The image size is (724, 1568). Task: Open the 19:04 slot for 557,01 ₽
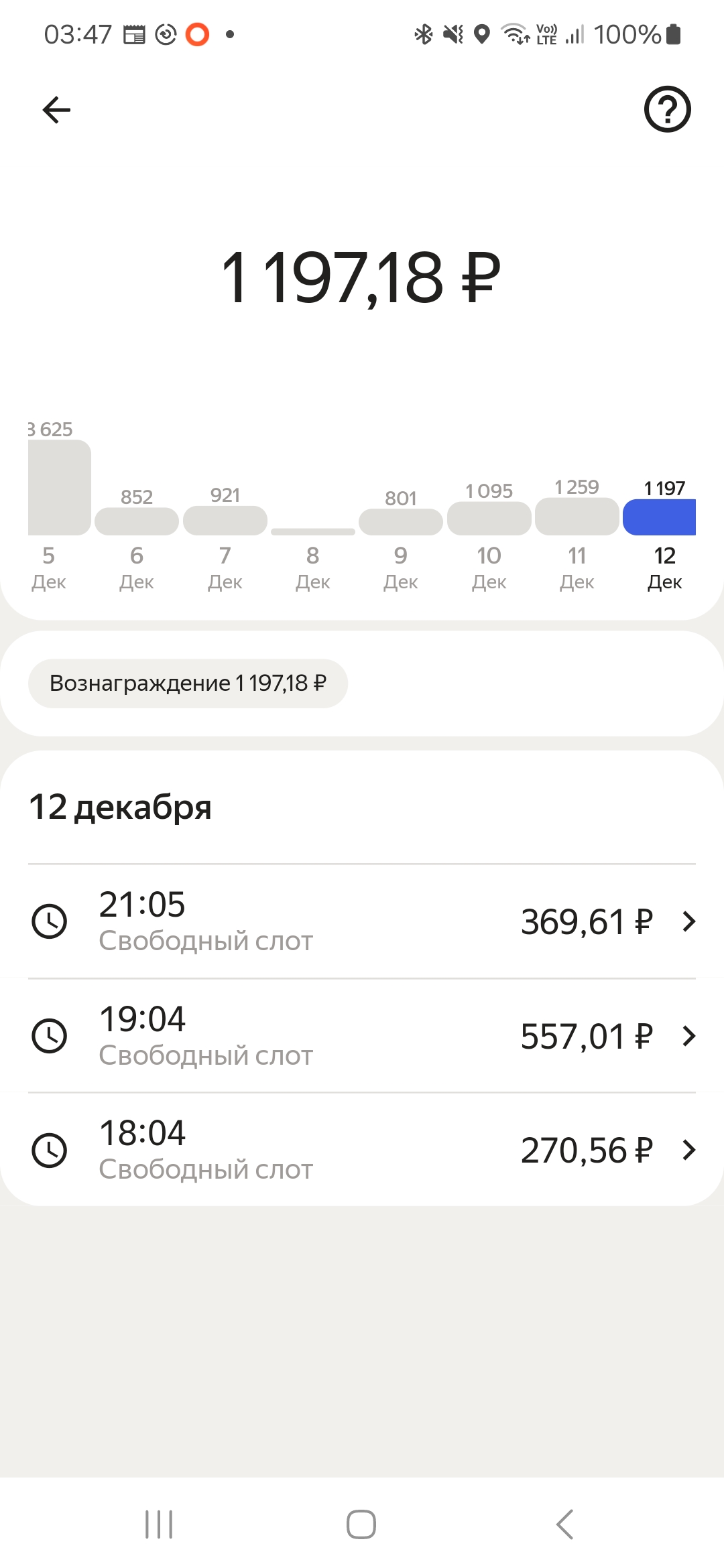click(x=362, y=1036)
